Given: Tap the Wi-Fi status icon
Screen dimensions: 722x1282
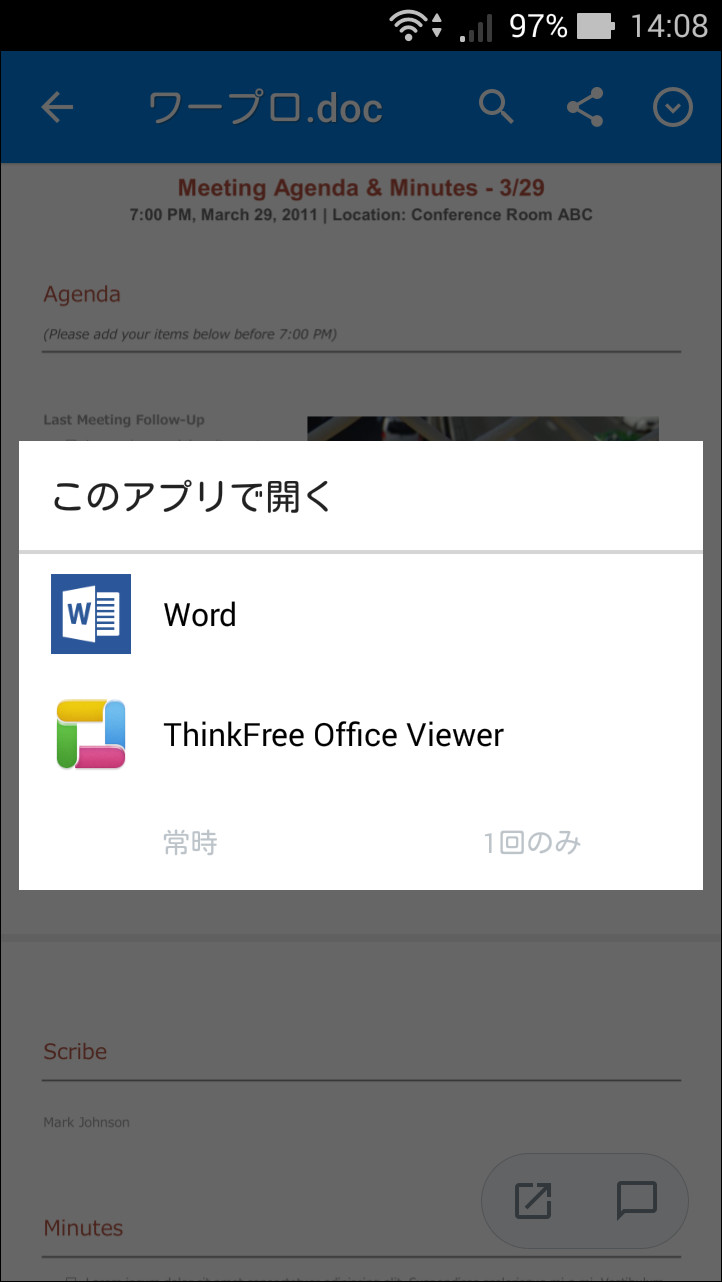Looking at the screenshot, I should 408,22.
